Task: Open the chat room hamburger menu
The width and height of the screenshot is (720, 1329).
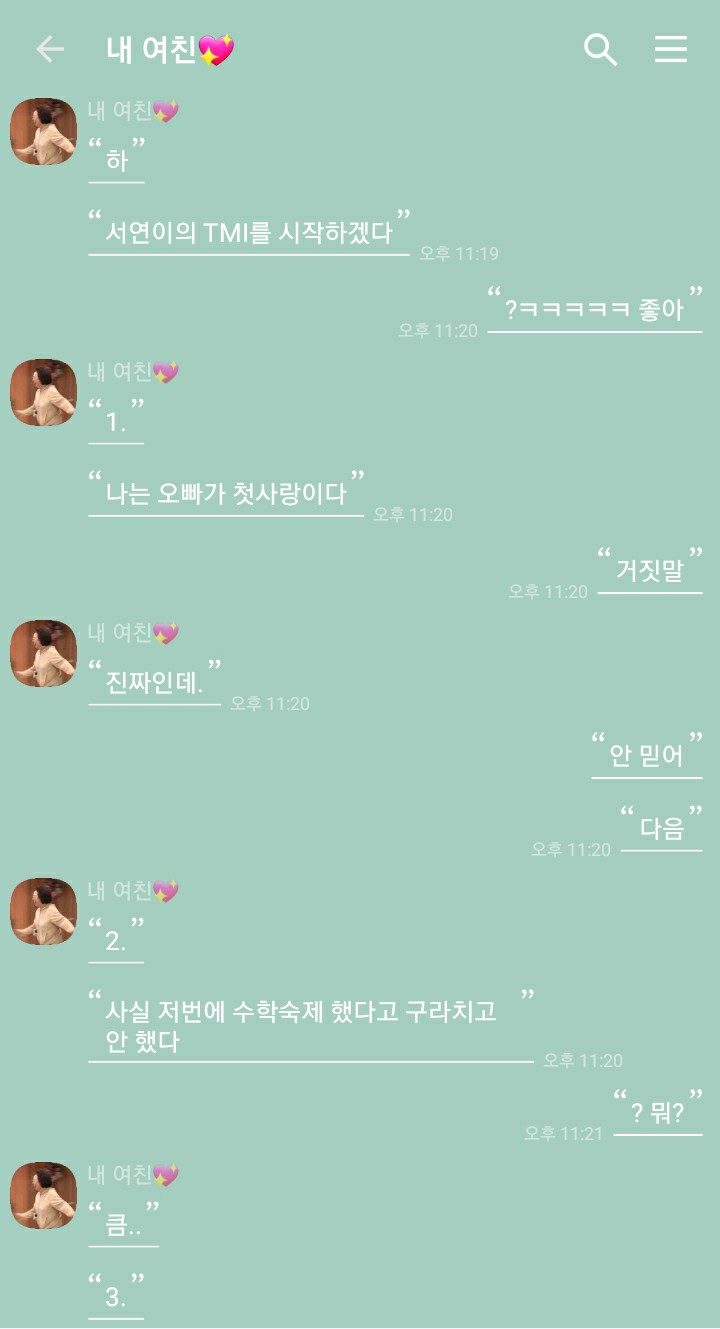Action: [x=671, y=49]
